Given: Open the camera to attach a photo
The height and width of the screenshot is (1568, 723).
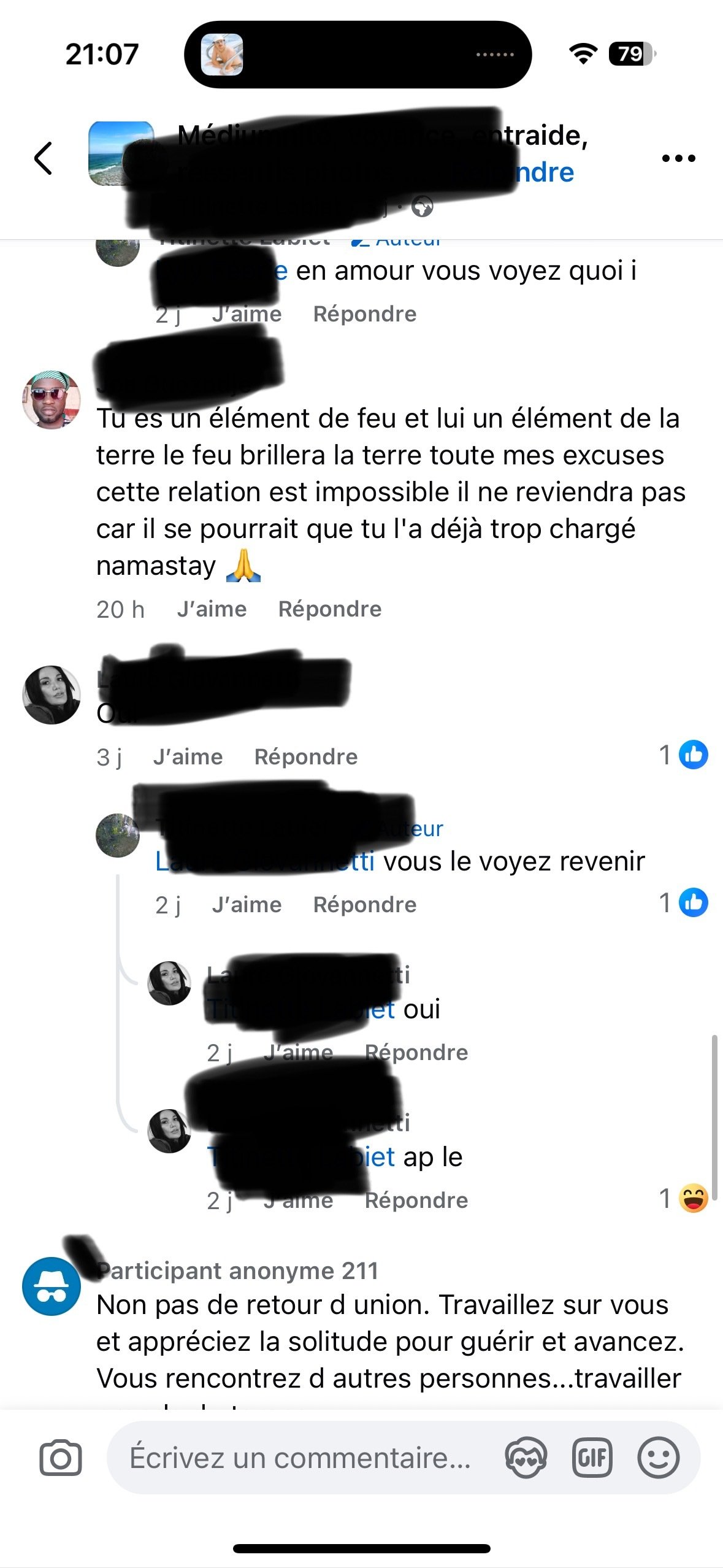Looking at the screenshot, I should click(x=60, y=1458).
